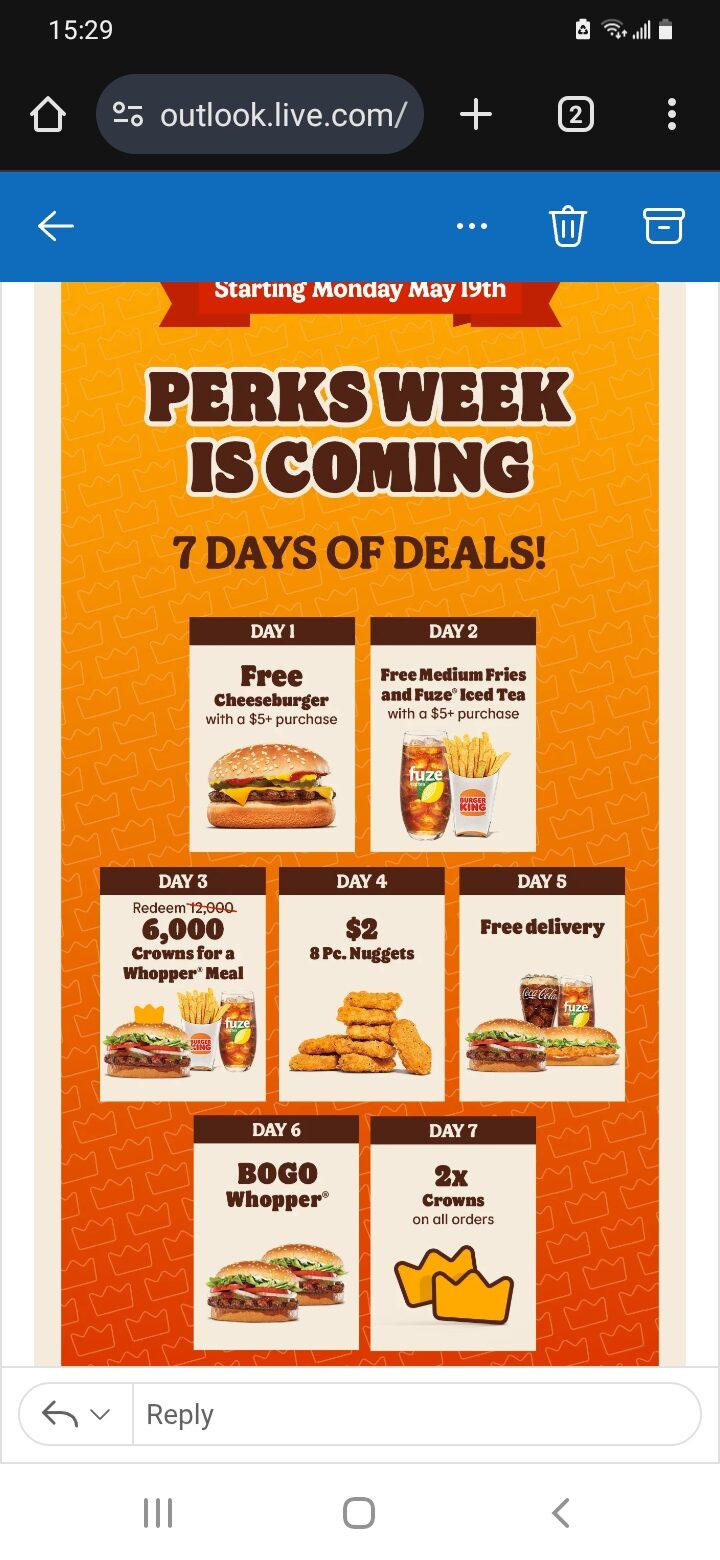Open the email's more options menu

(x=472, y=227)
